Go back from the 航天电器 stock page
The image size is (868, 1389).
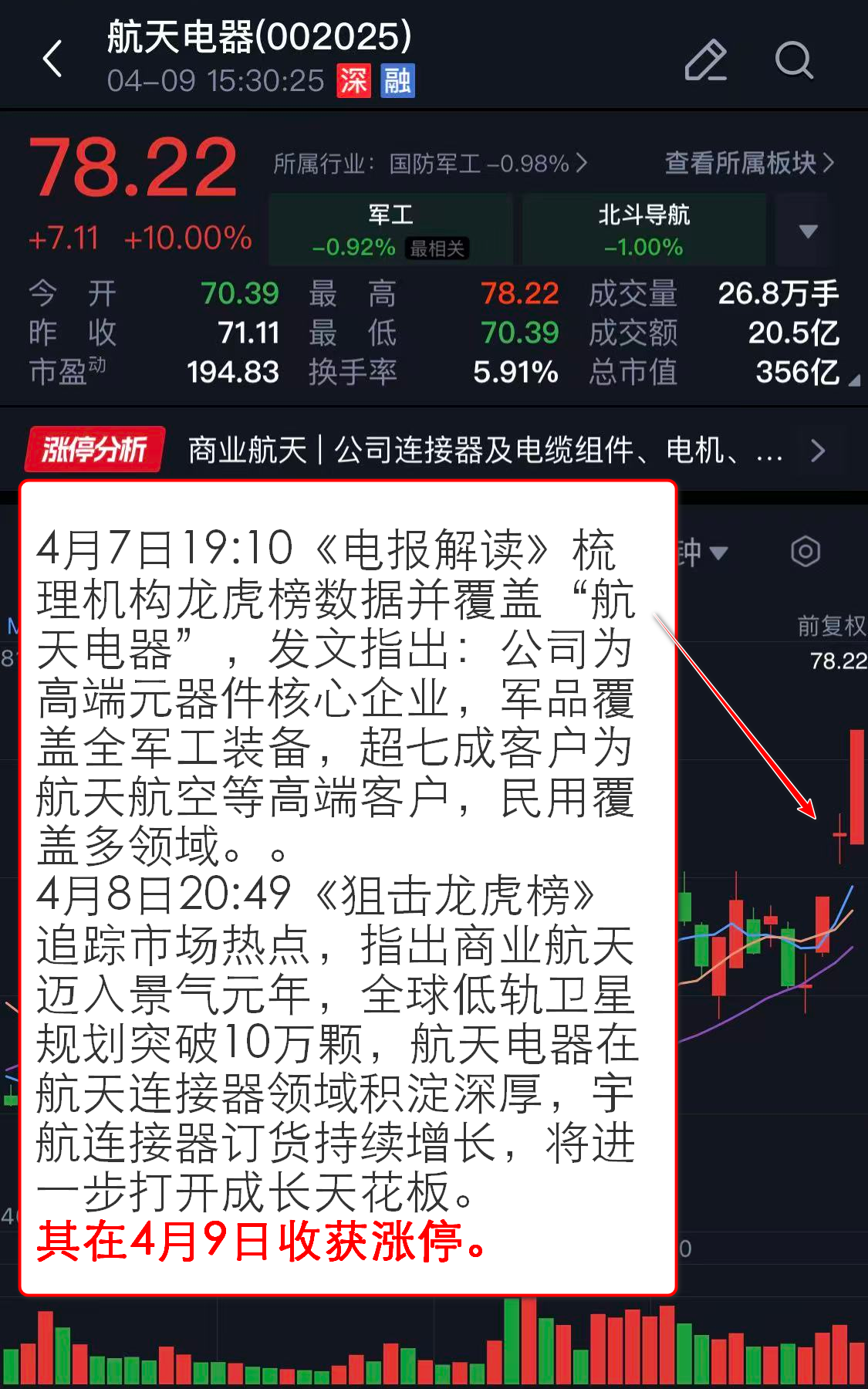[x=52, y=59]
